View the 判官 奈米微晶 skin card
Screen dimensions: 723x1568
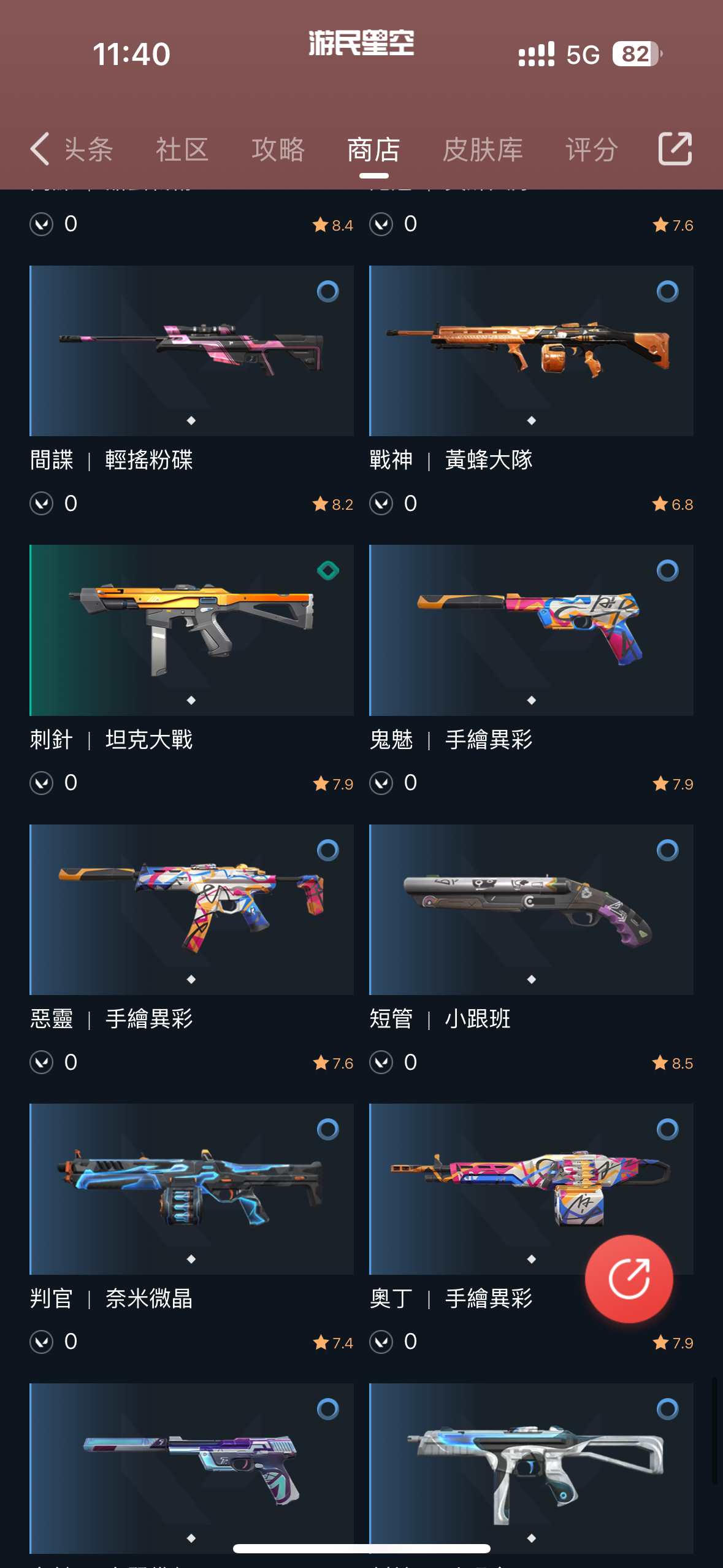(191, 1189)
